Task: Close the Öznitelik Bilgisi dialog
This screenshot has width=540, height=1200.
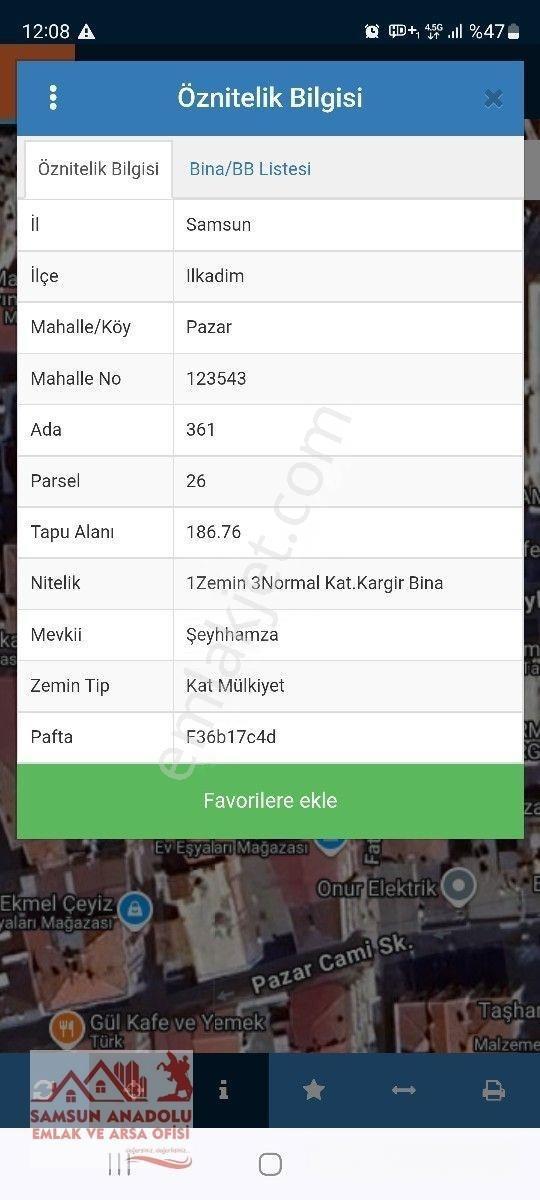Action: tap(492, 98)
